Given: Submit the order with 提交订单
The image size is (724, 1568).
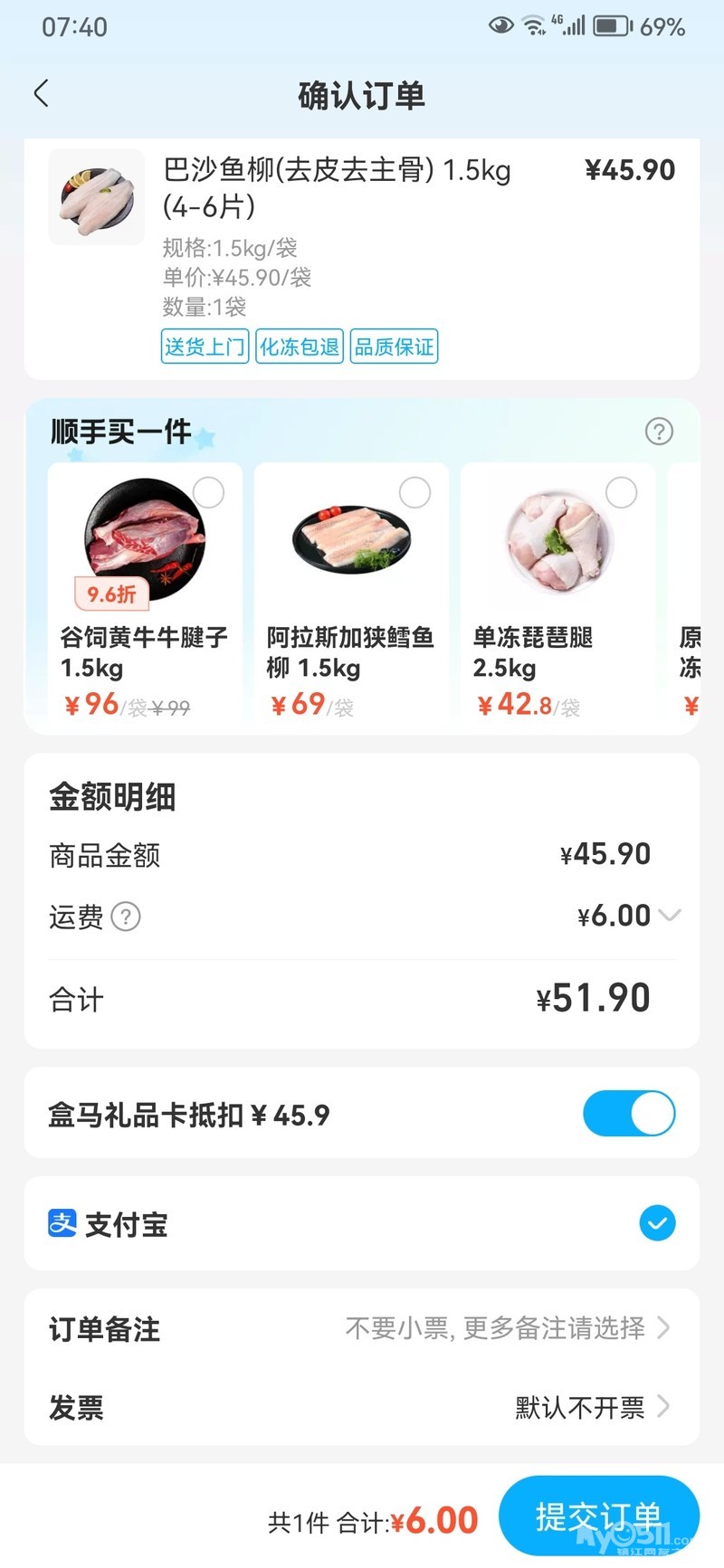Looking at the screenshot, I should (598, 1516).
